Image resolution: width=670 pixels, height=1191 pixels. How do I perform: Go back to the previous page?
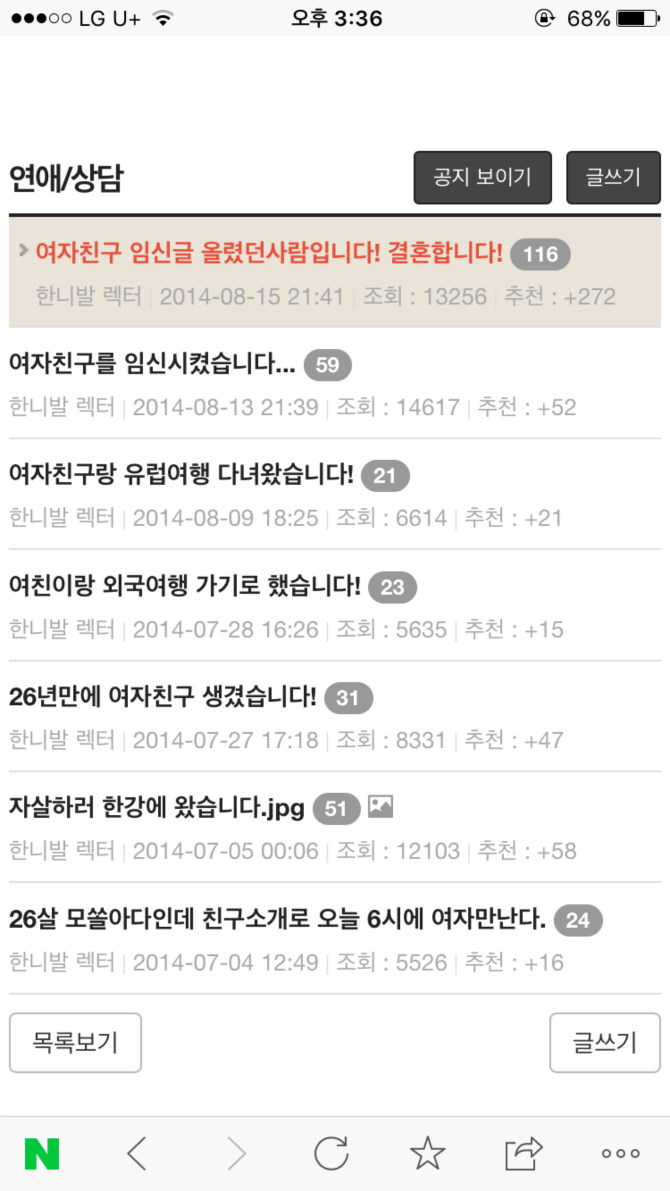click(137, 1154)
